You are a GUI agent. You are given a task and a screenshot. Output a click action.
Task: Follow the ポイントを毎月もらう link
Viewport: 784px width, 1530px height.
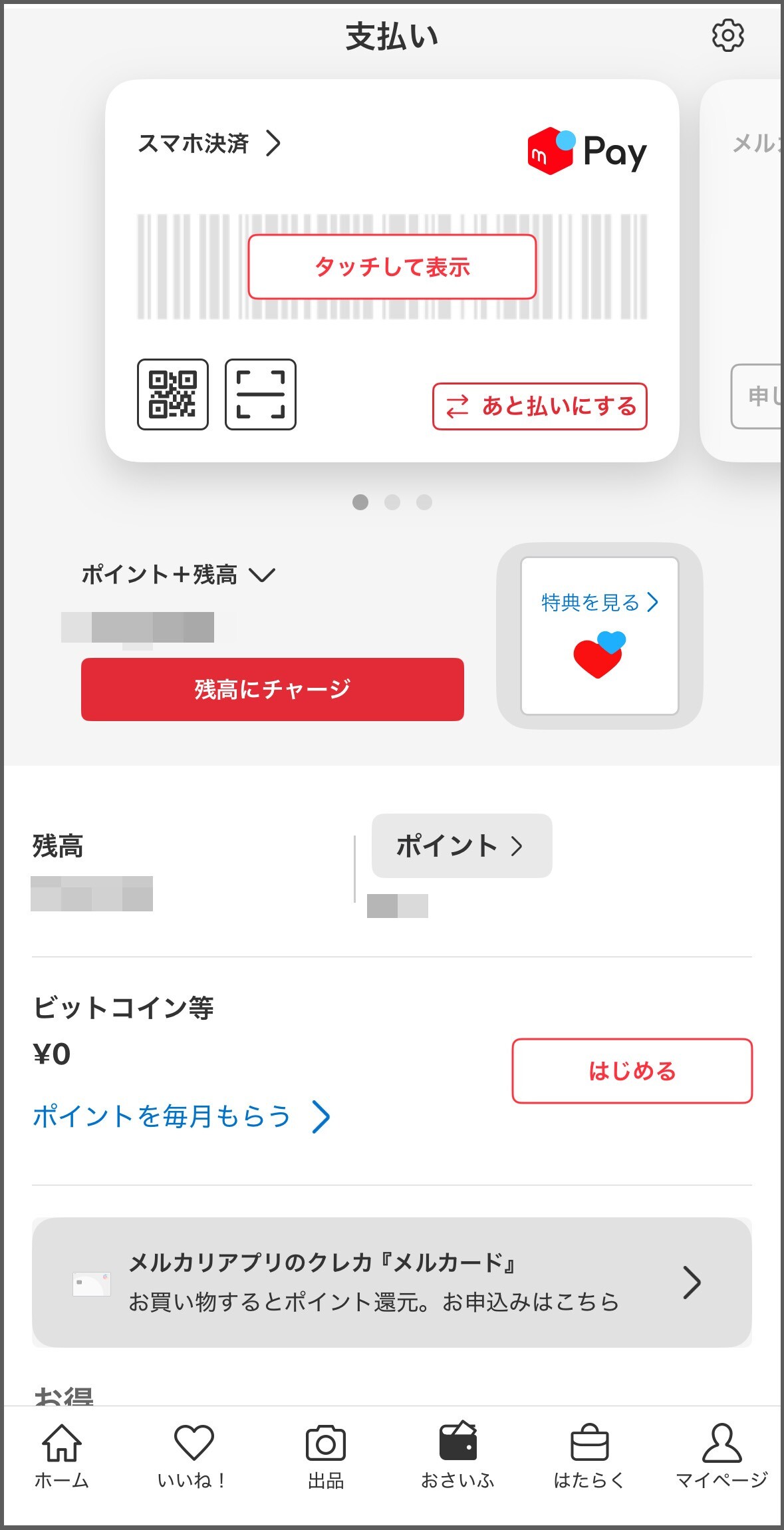[x=181, y=1116]
